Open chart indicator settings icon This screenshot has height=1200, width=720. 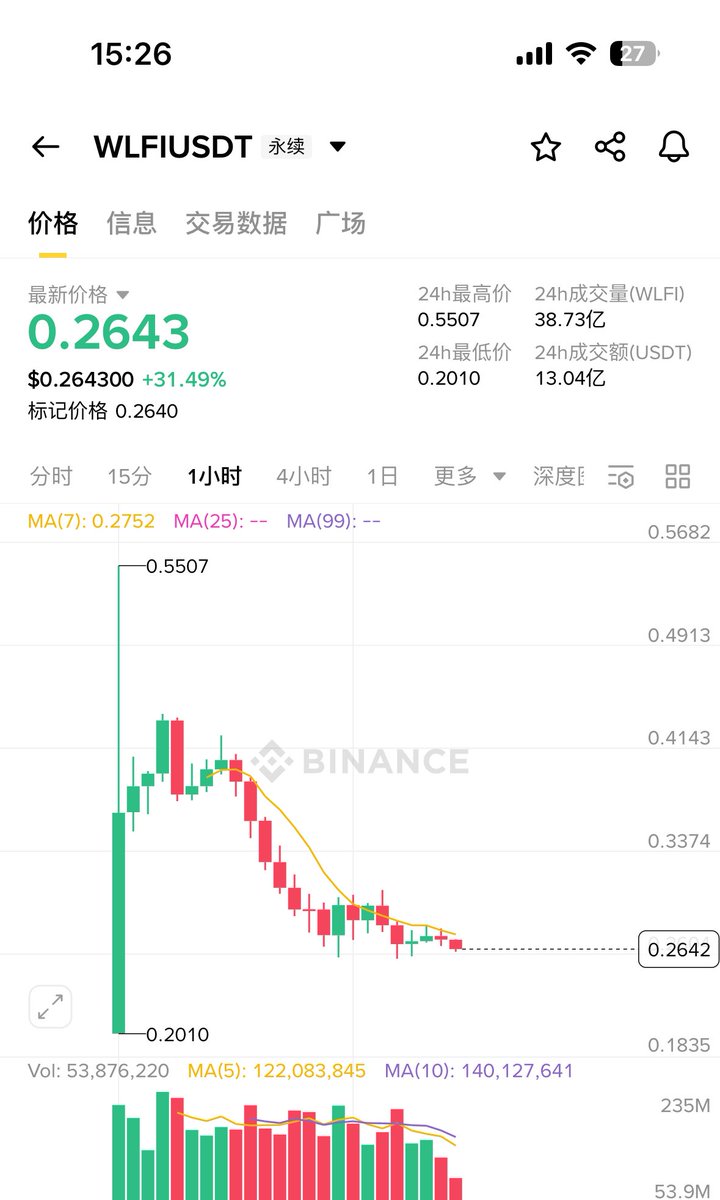[621, 477]
